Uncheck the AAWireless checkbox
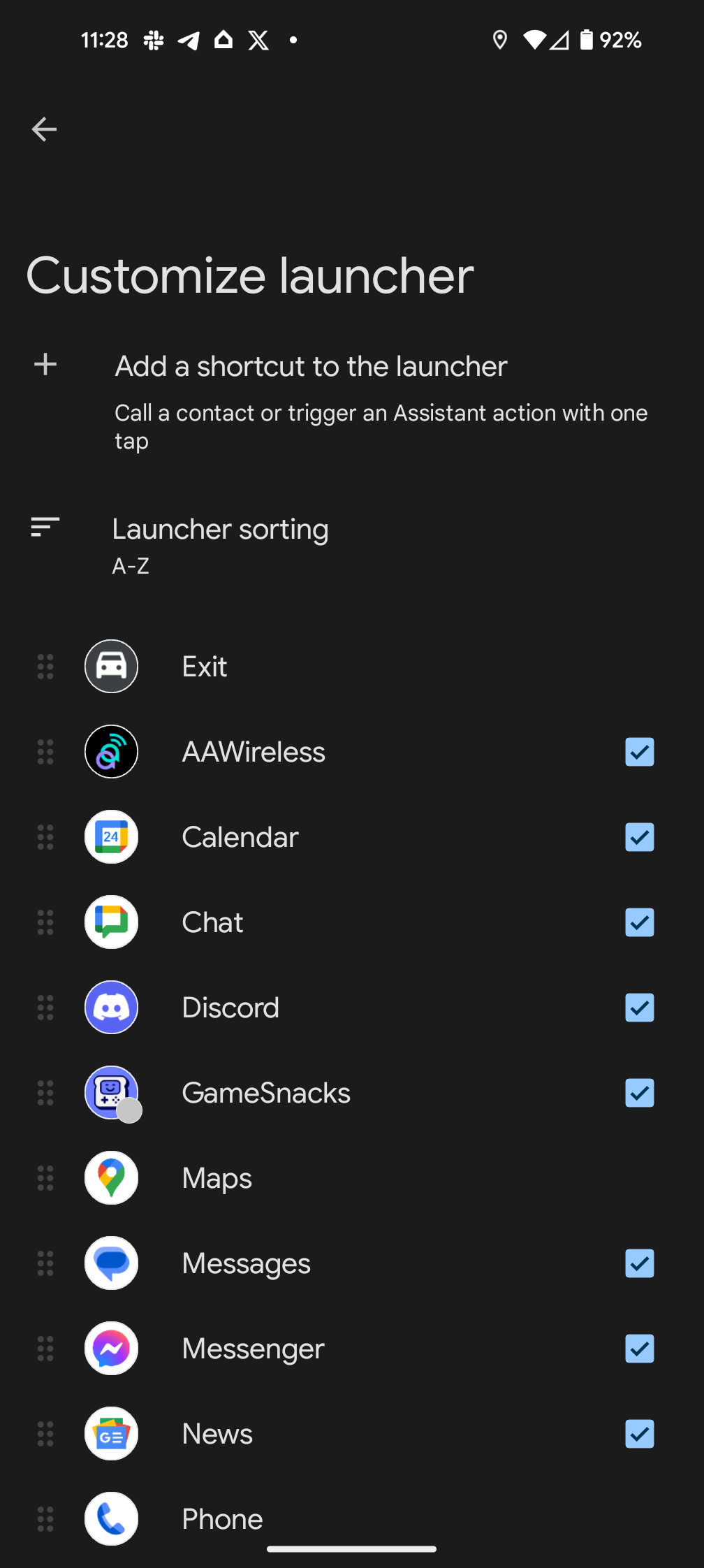Viewport: 704px width, 1568px height. pyautogui.click(x=639, y=752)
